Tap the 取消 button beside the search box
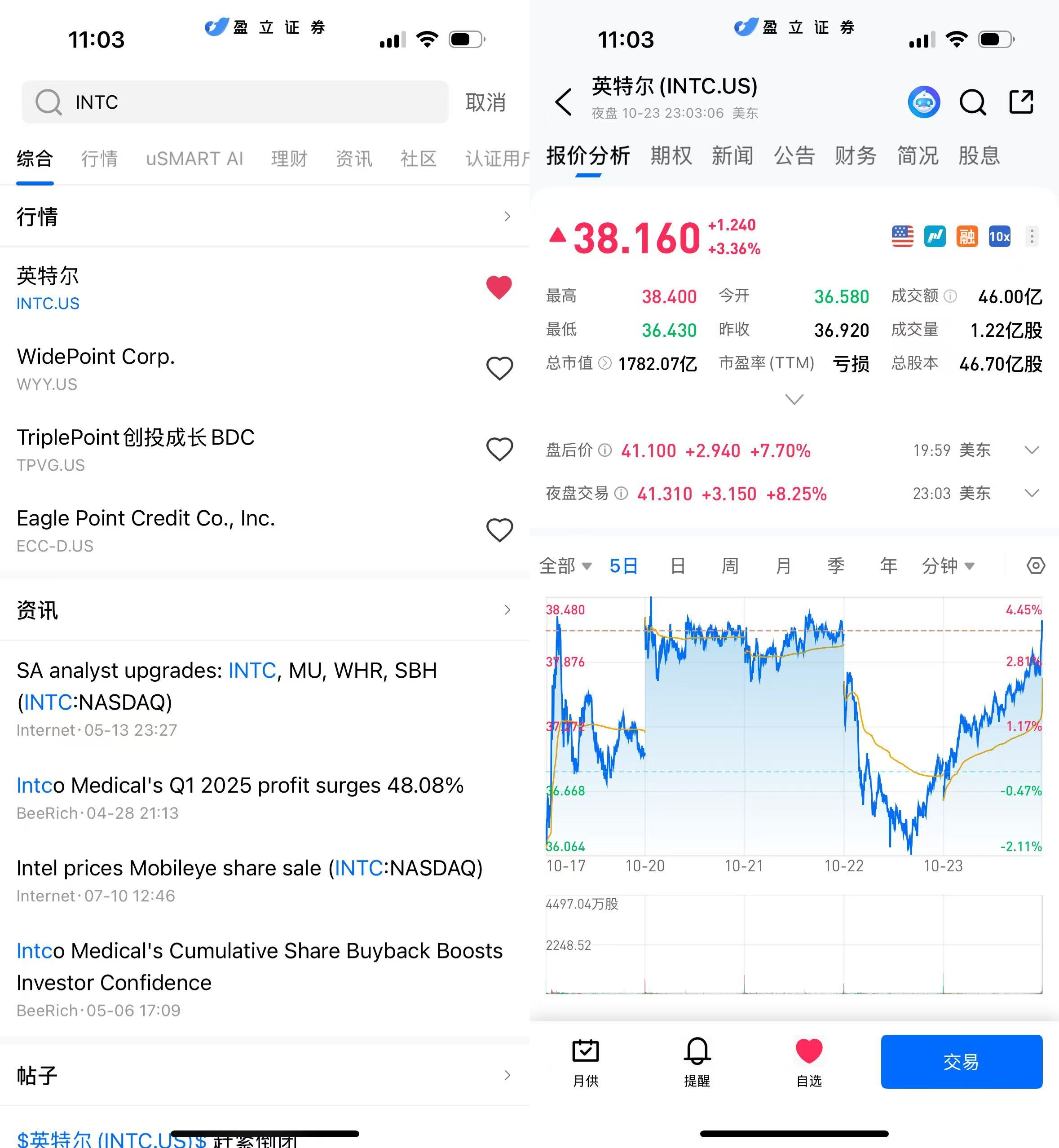This screenshot has height=1148, width=1059. coord(485,102)
